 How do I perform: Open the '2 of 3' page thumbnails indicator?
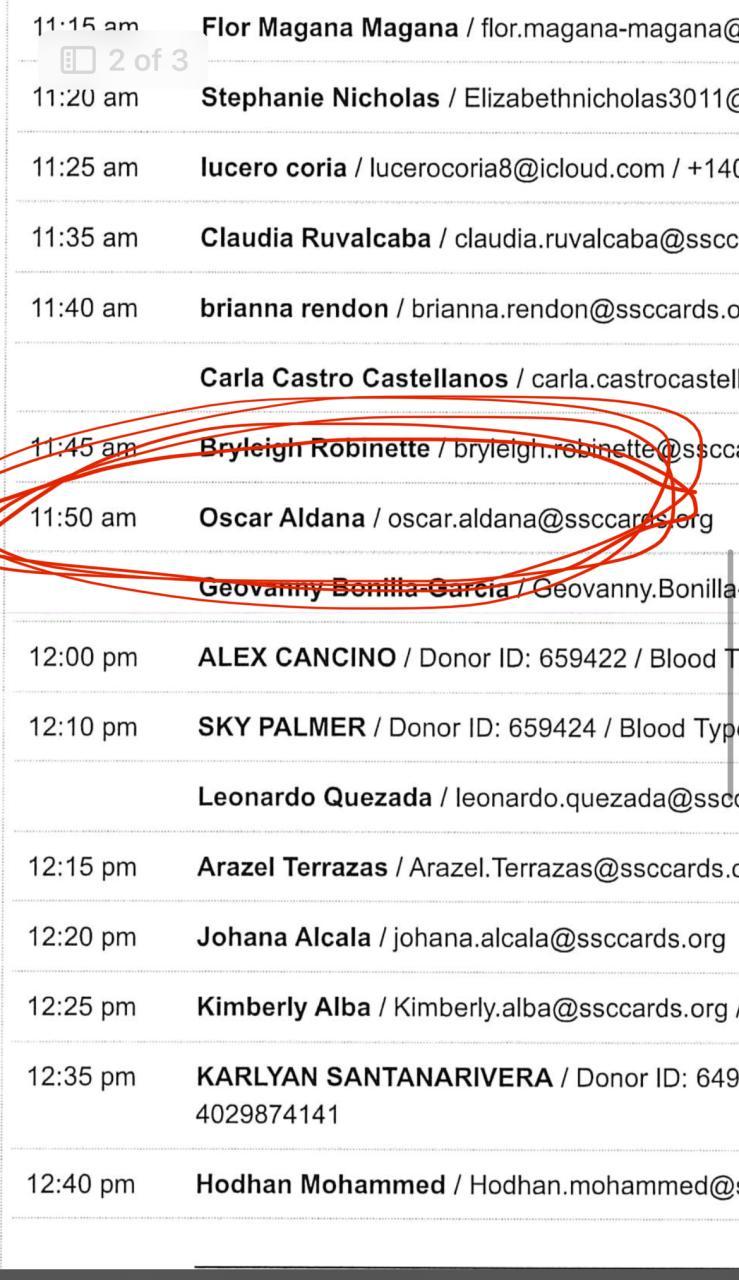tap(123, 60)
